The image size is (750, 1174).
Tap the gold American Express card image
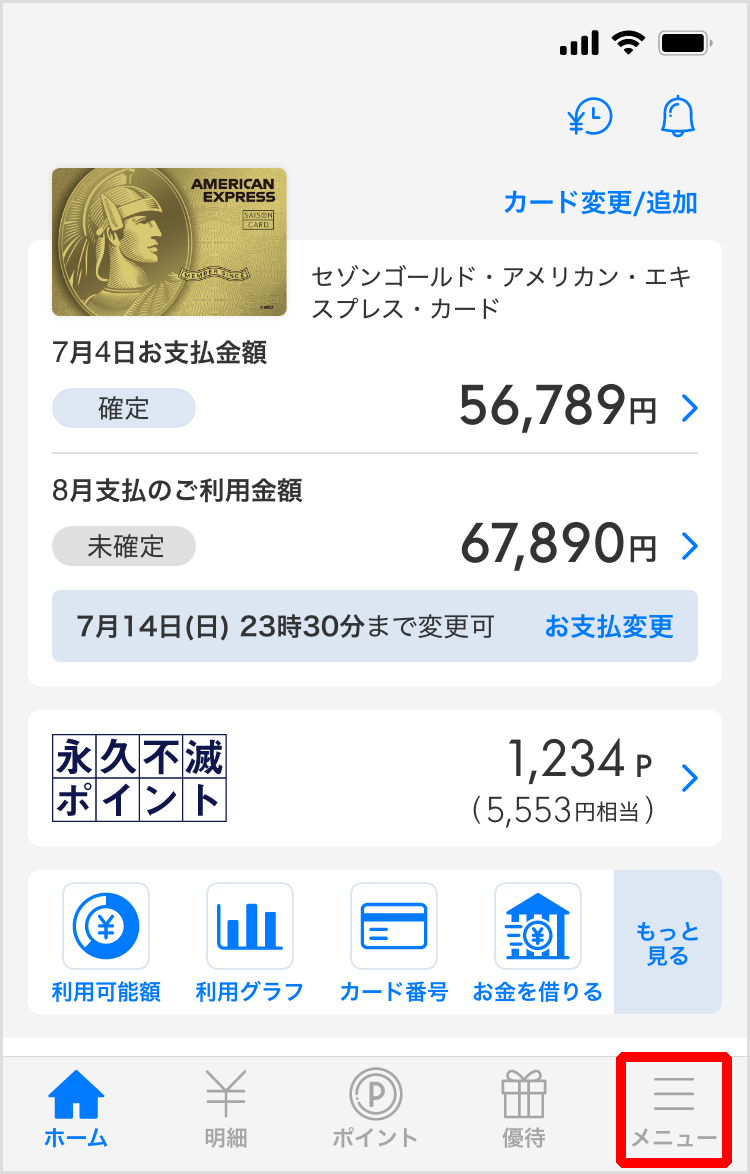pos(169,241)
